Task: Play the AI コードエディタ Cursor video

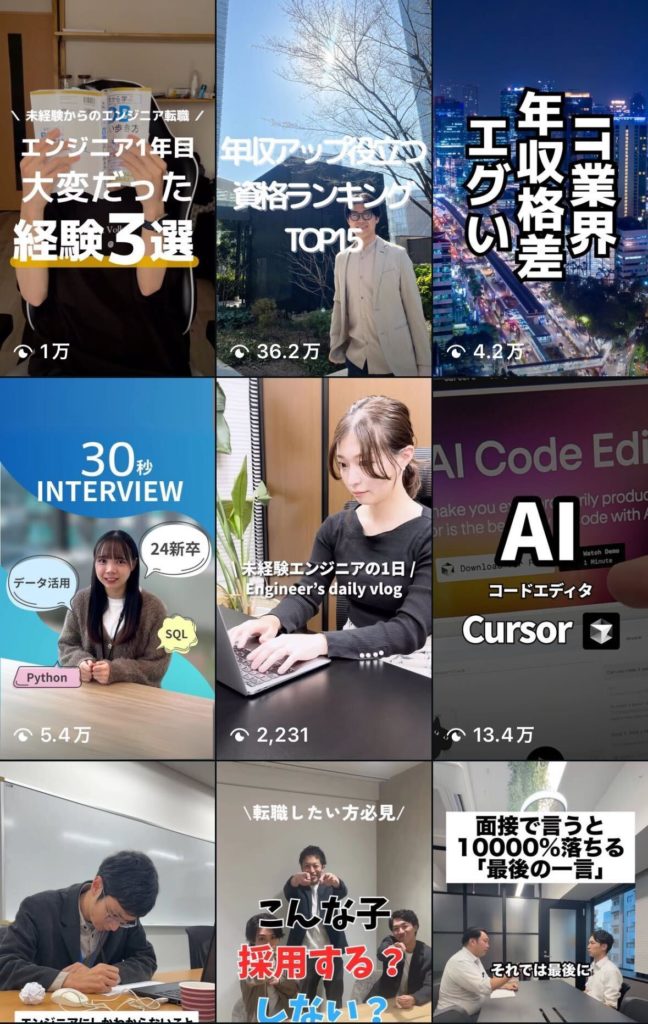Action: [540, 570]
